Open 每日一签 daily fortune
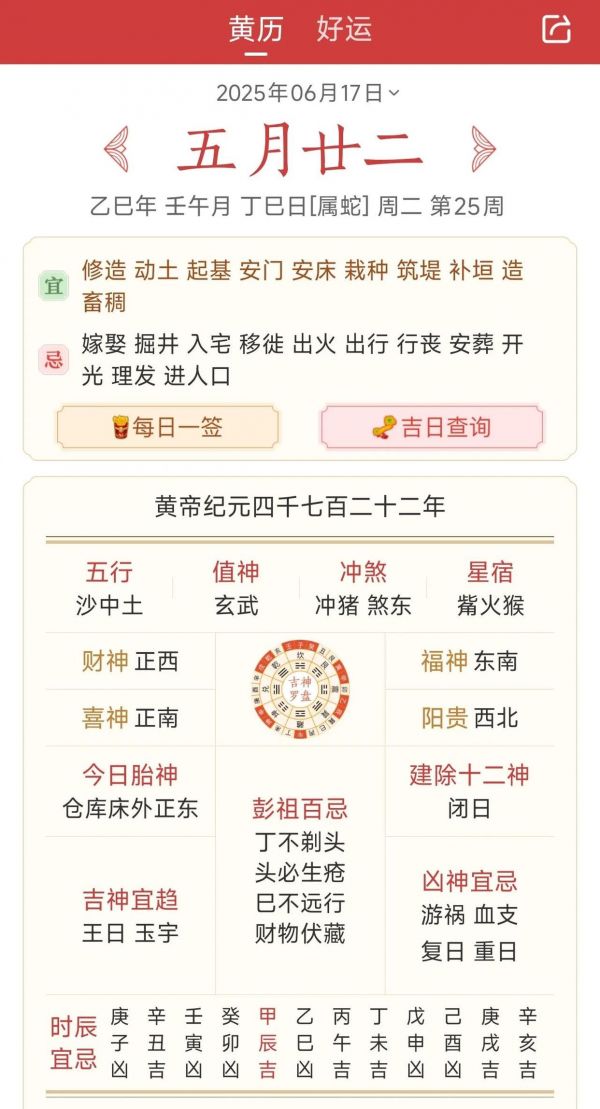This screenshot has width=600, height=1109. tap(168, 427)
